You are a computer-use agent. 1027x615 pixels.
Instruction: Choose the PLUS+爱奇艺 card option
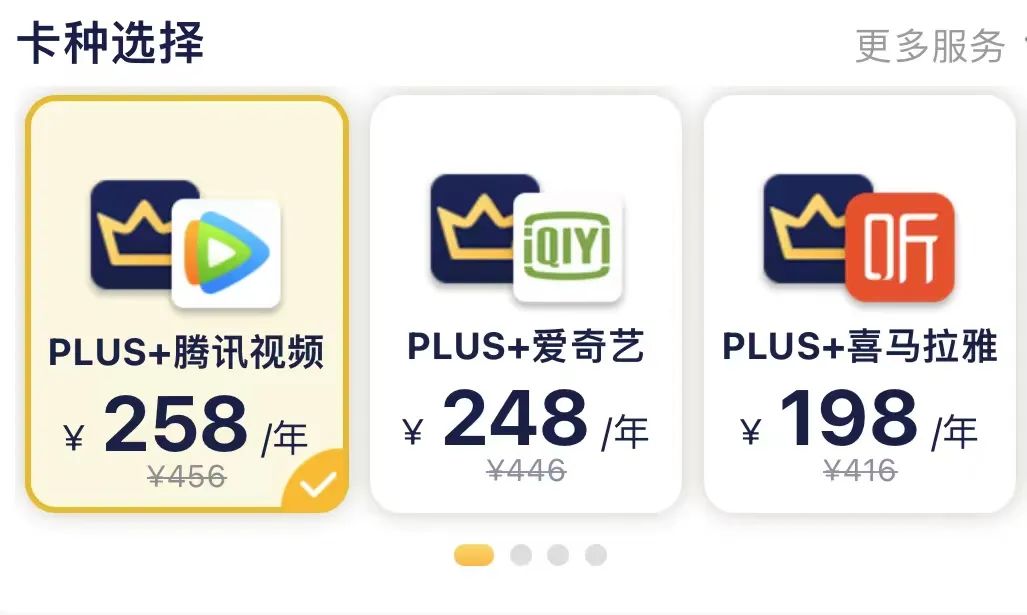[526, 304]
